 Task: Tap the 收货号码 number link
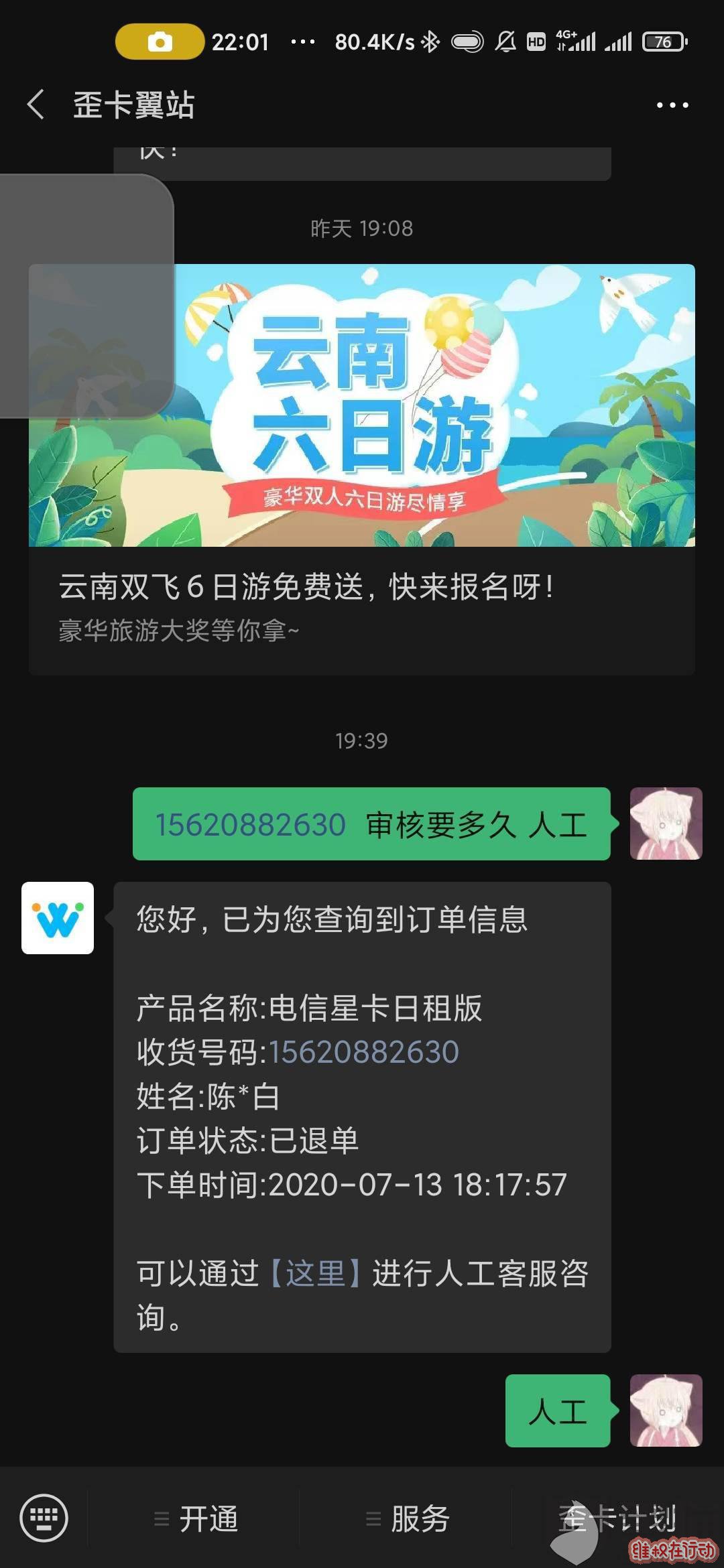pos(363,1052)
